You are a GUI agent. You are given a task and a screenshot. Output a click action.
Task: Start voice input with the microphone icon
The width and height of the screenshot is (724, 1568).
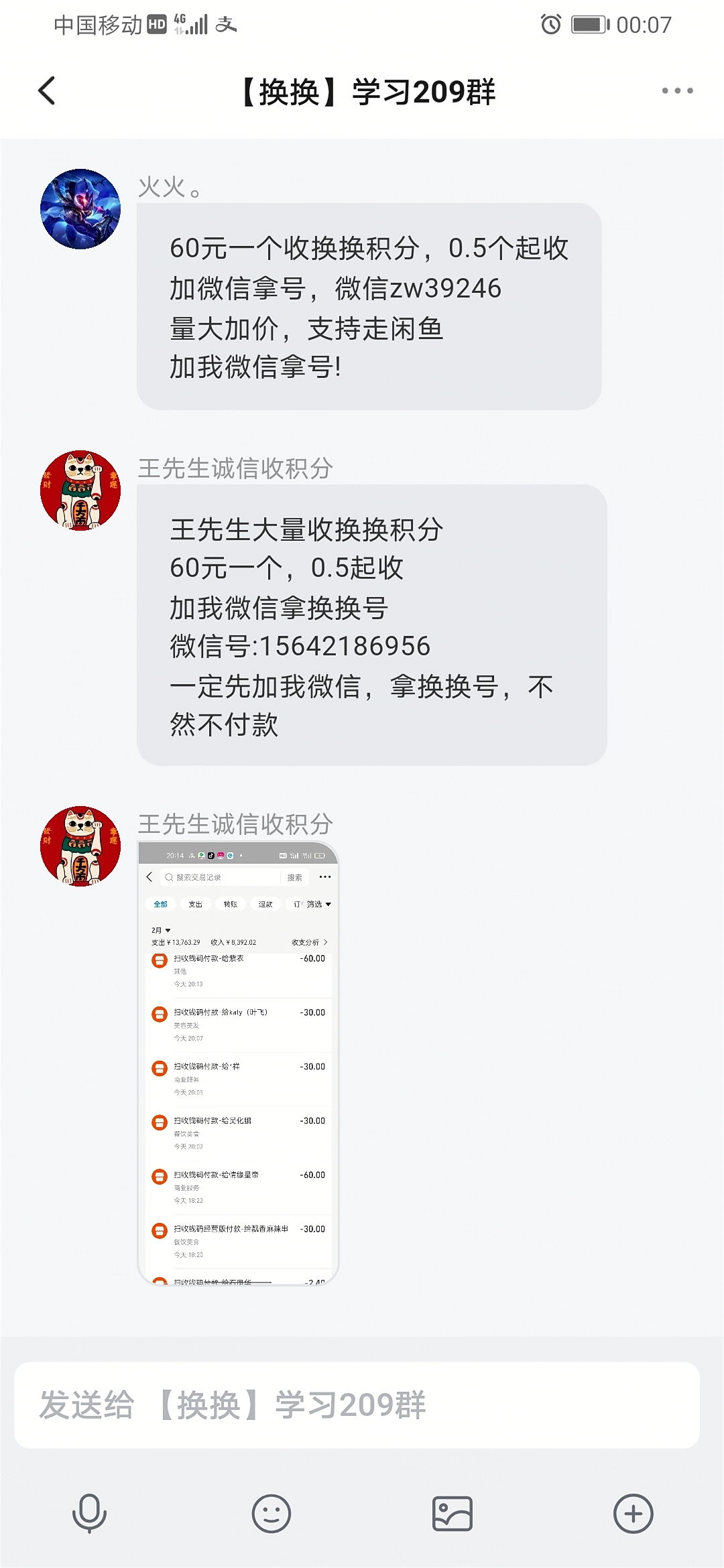point(89,1514)
